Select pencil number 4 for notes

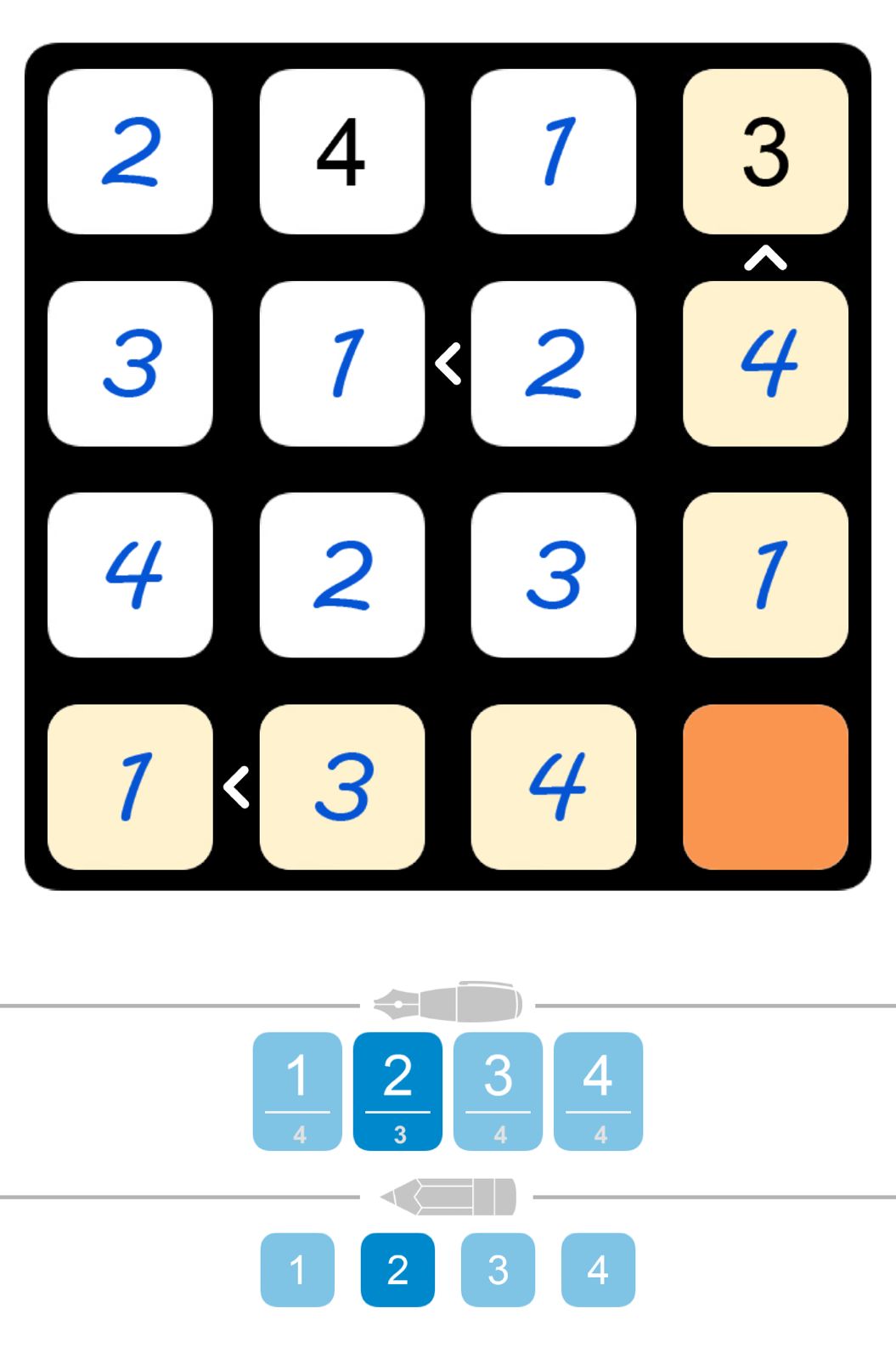click(597, 1270)
